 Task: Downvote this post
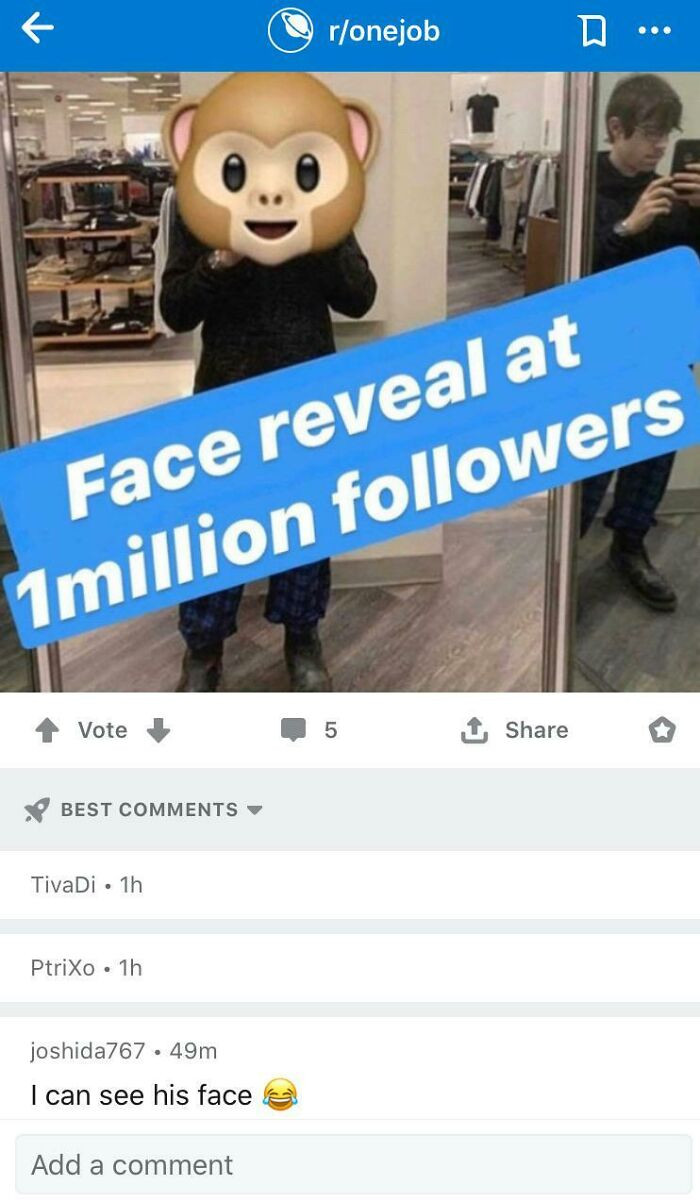158,731
